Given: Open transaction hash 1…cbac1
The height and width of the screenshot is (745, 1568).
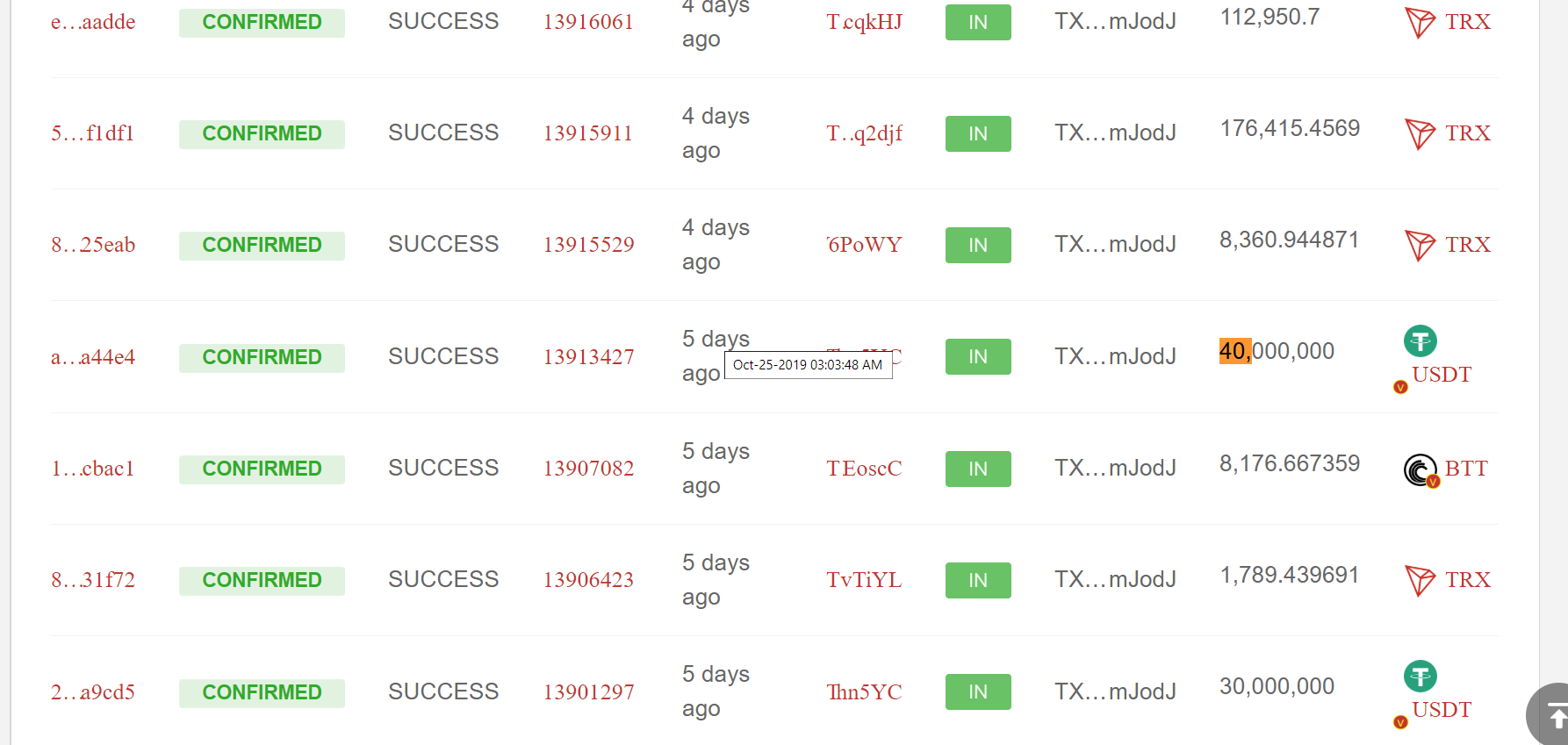Looking at the screenshot, I should tap(93, 469).
